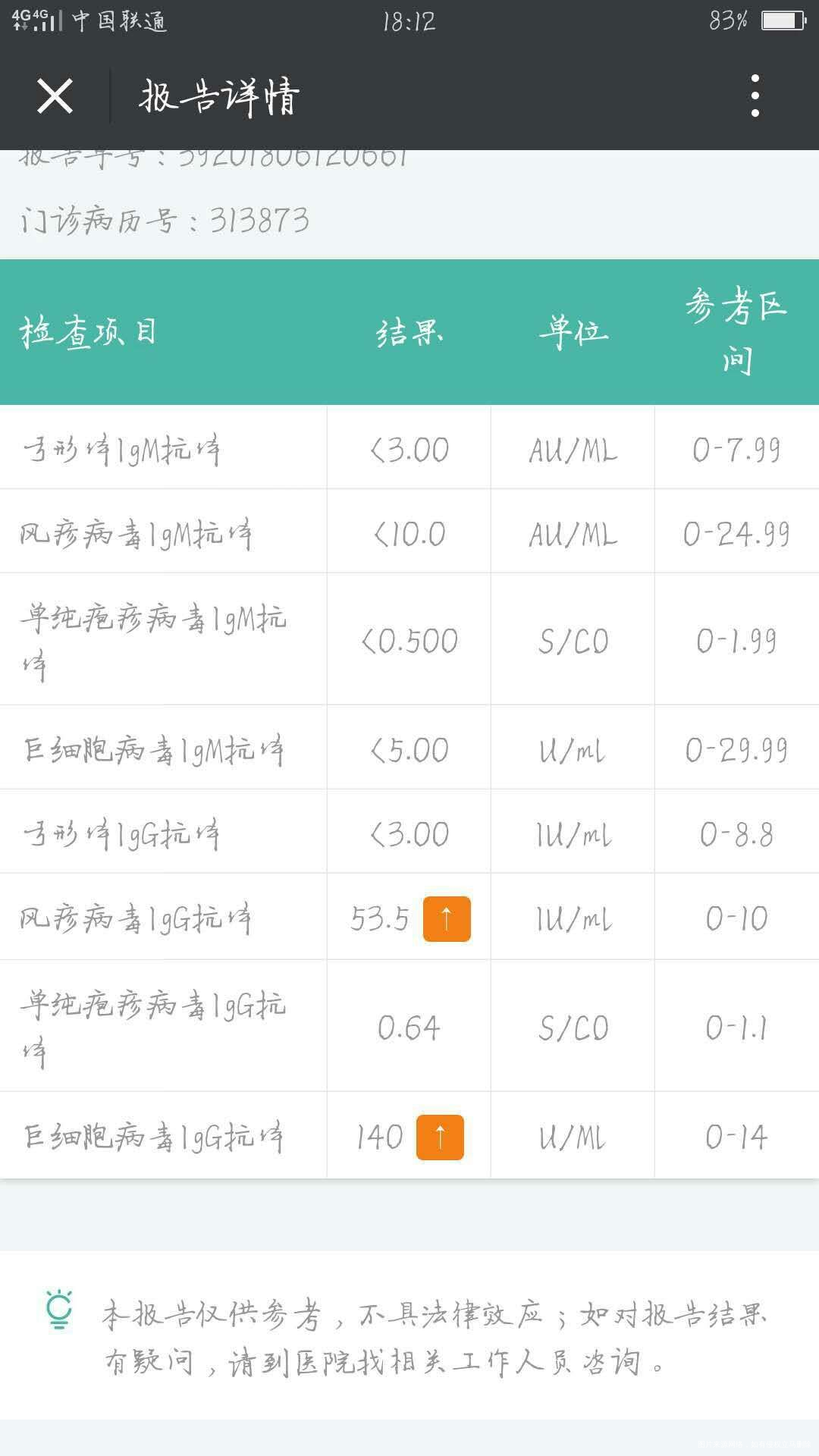Select the 报告详情 title in the header

(x=218, y=97)
